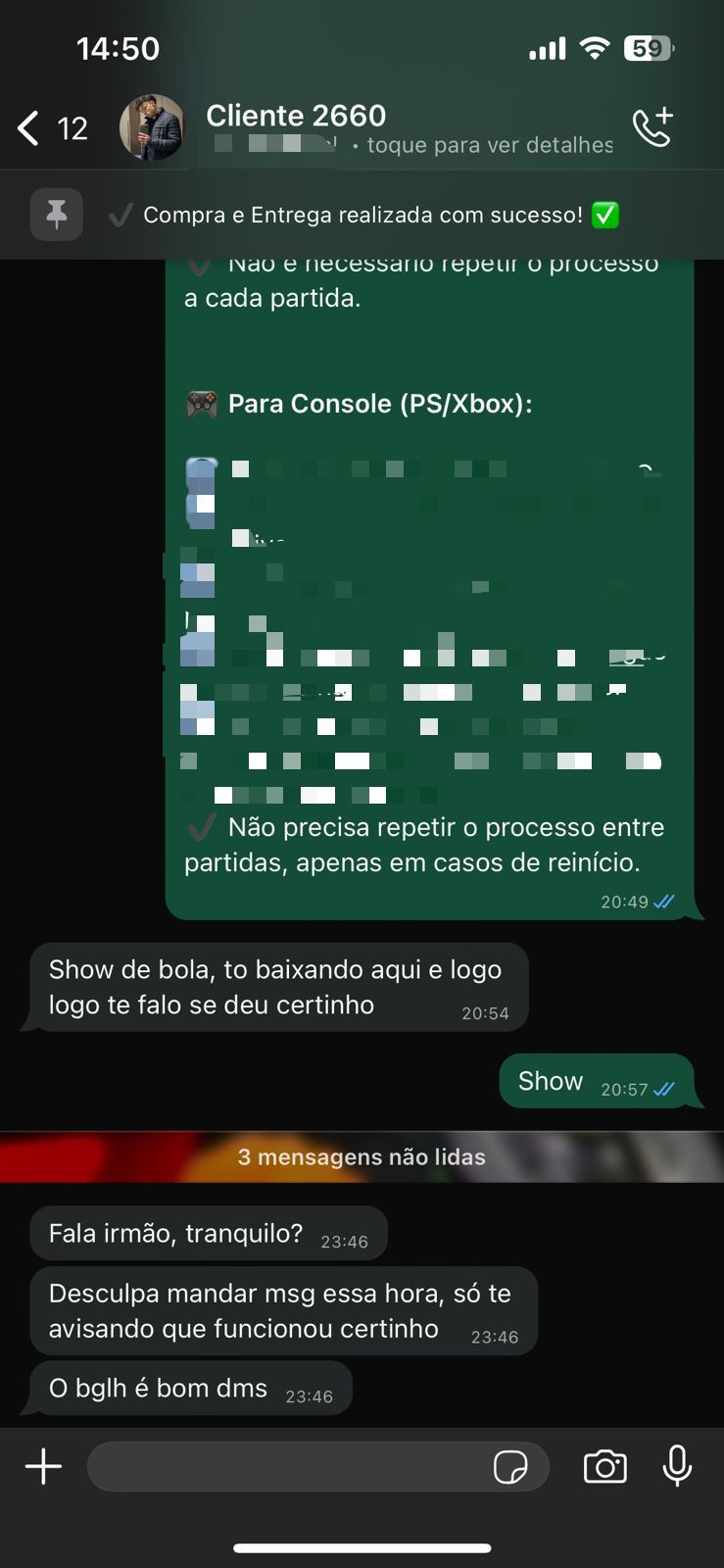Viewport: 724px width, 1568px height.
Task: Open the sticker picker
Action: pyautogui.click(x=510, y=1467)
